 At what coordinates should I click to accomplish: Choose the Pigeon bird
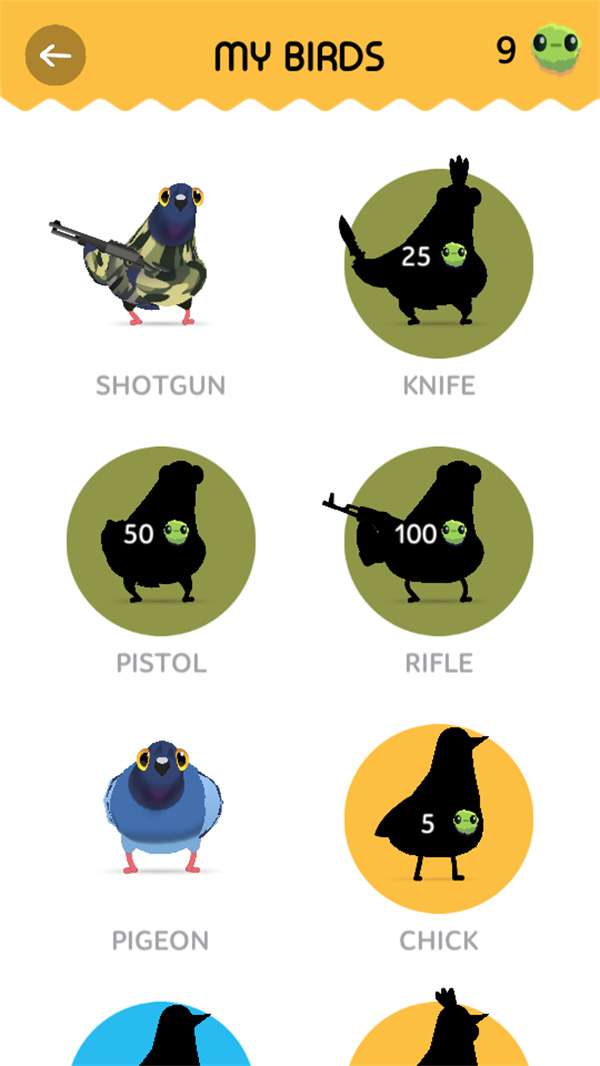click(x=160, y=810)
